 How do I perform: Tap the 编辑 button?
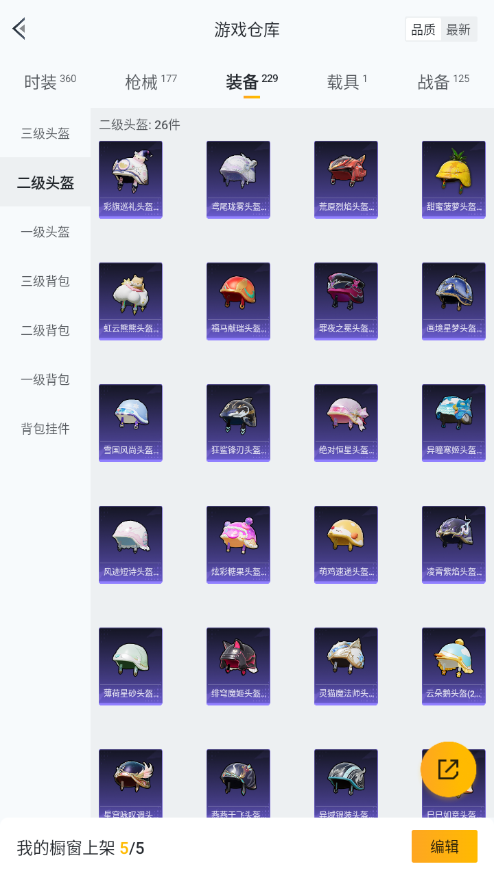tap(444, 847)
